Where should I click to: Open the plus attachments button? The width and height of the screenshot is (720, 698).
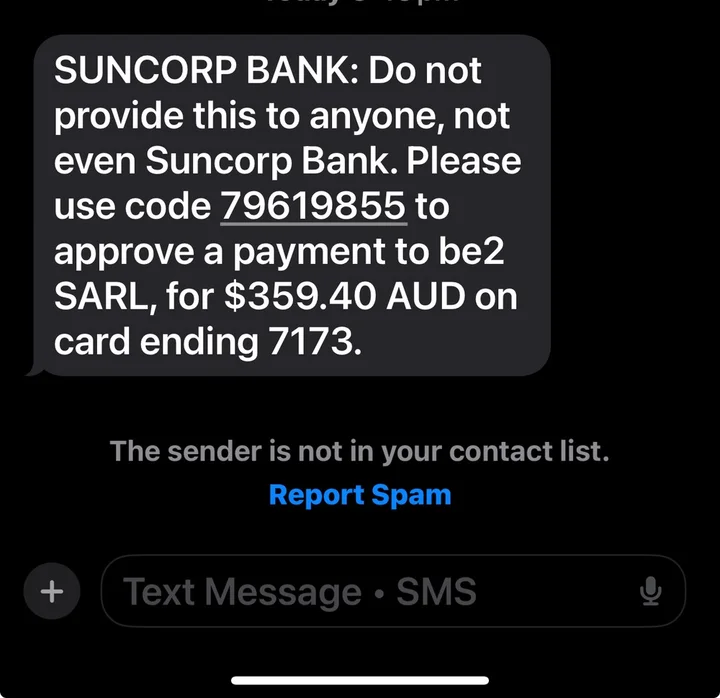click(50, 591)
